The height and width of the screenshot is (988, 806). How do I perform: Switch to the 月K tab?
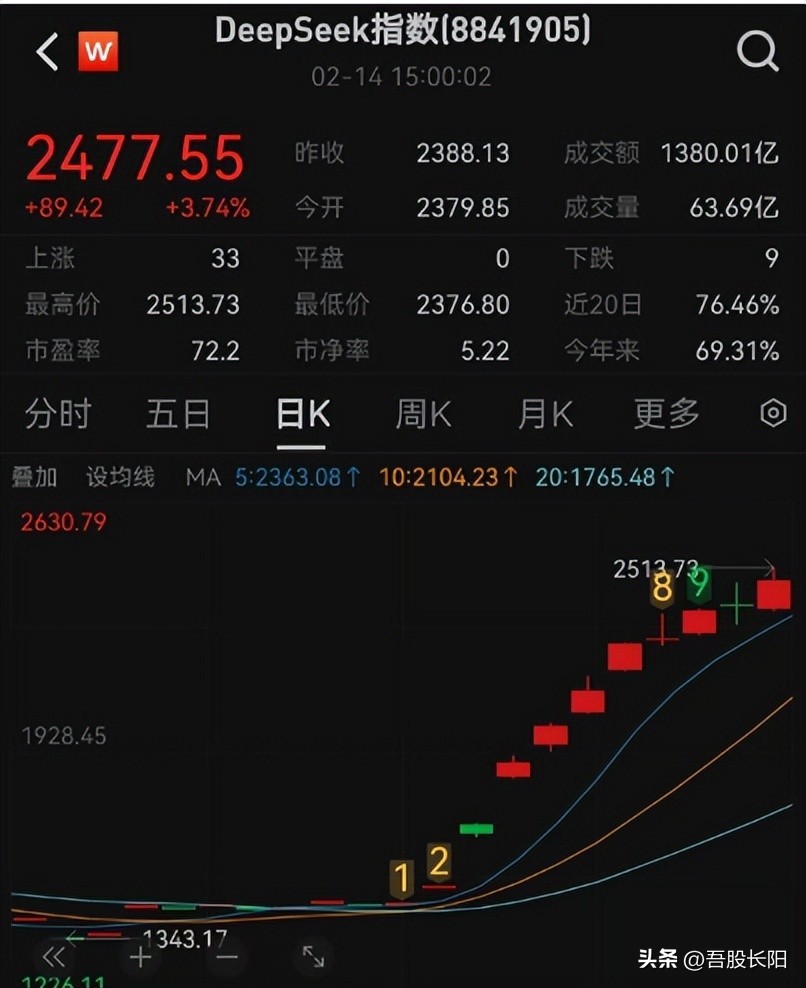[545, 413]
